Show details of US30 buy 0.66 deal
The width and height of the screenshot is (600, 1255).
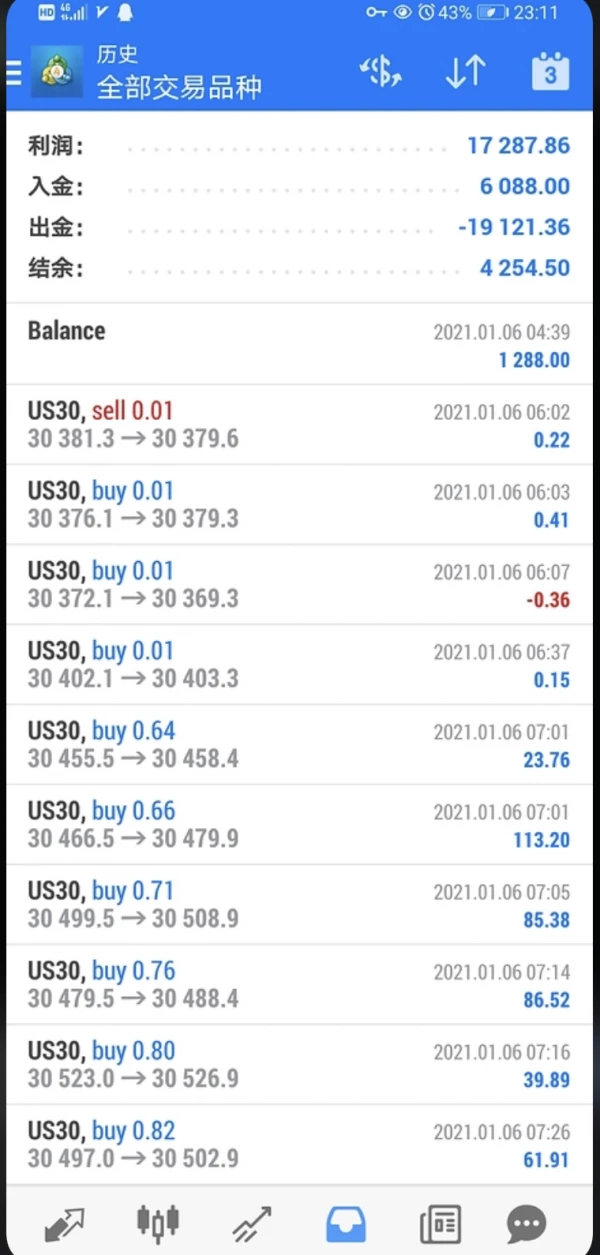299,824
